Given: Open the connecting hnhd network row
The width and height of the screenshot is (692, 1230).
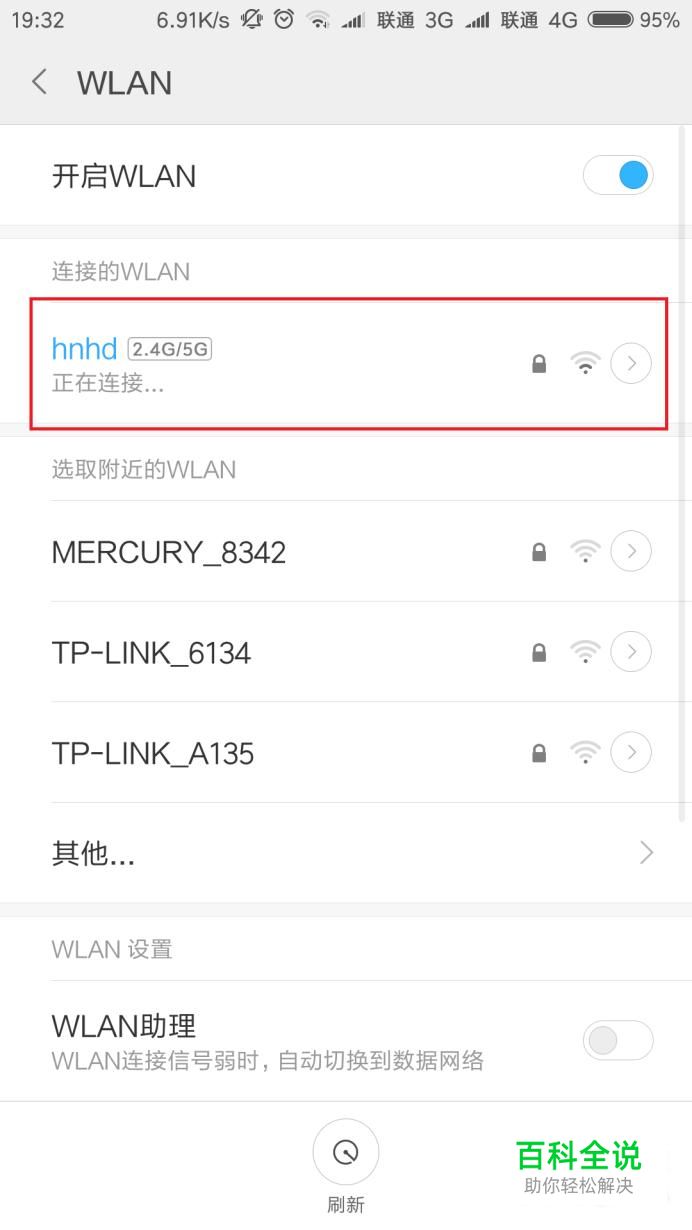Looking at the screenshot, I should click(x=346, y=364).
